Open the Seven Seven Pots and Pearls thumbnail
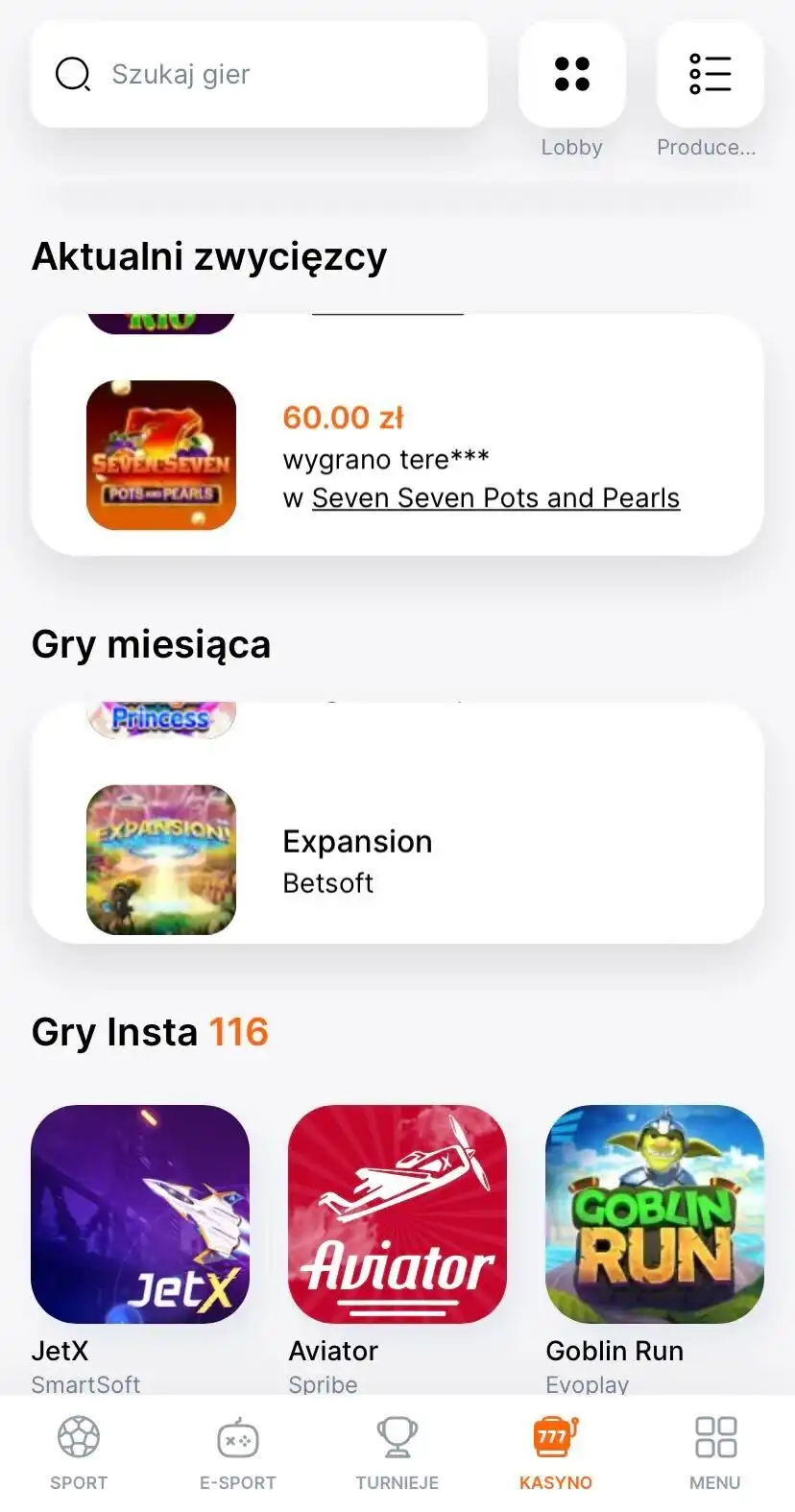795x1512 pixels. coord(161,455)
